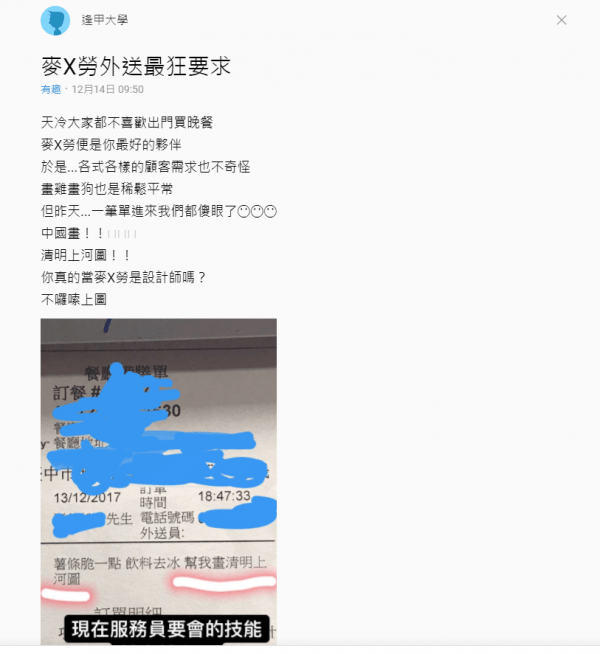Screen dimensions: 600x654
Task: Open the 逢甲大學 poster avatar
Action: 55,20
